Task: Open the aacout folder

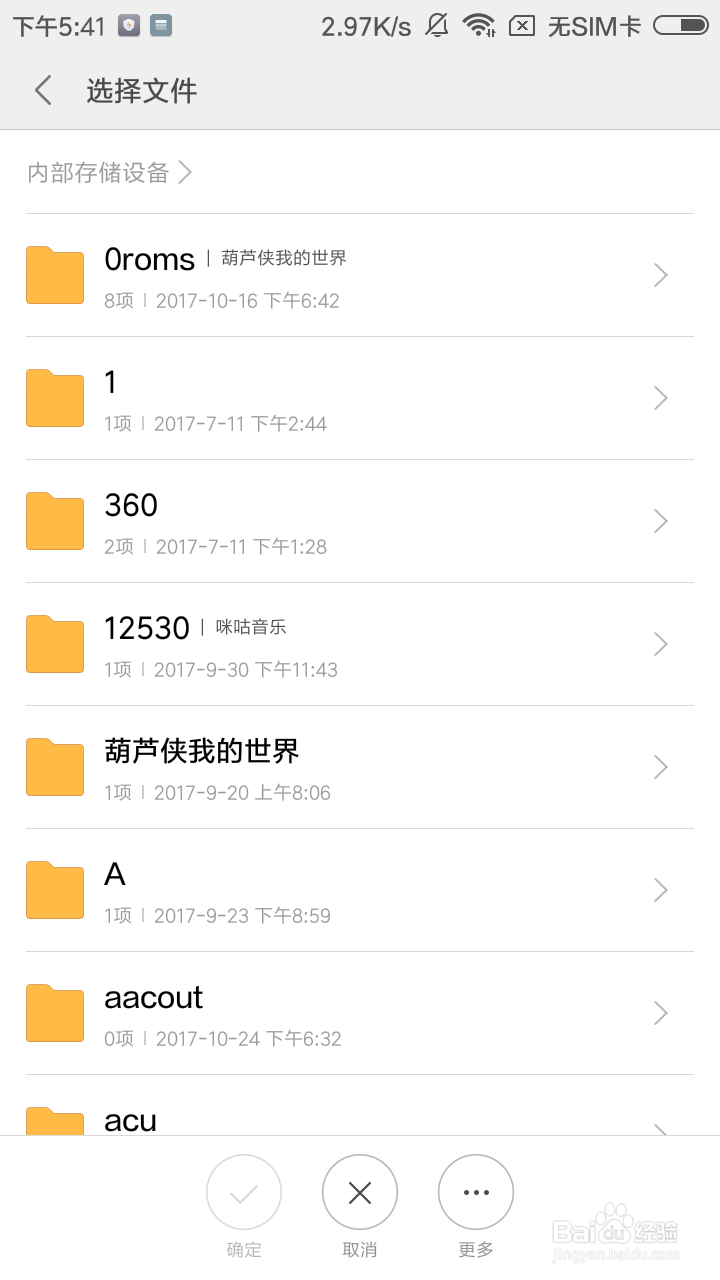Action: [360, 1013]
